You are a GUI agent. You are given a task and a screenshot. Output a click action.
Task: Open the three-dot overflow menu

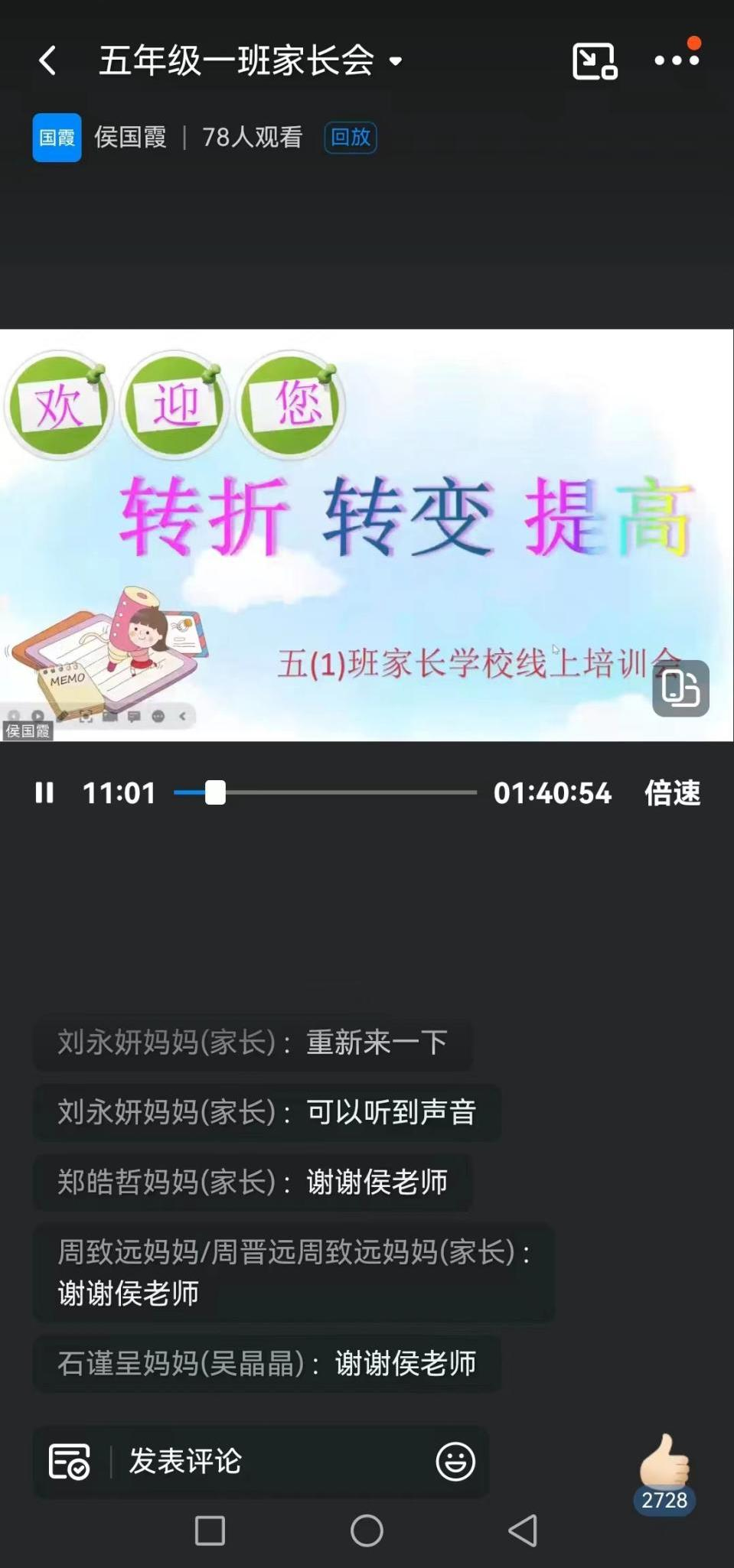coord(677,60)
